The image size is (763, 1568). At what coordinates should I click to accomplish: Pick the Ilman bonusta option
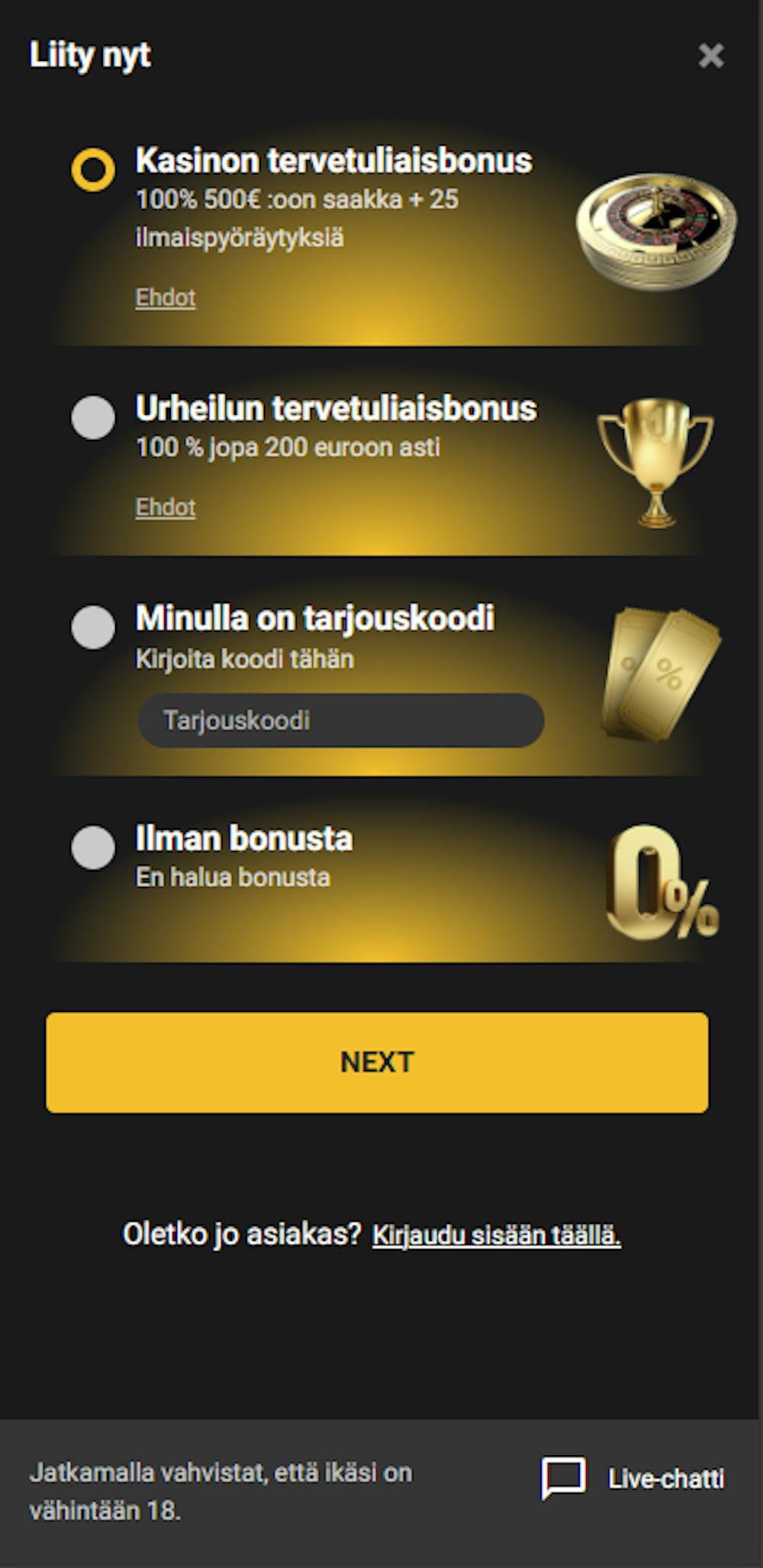pos(93,847)
